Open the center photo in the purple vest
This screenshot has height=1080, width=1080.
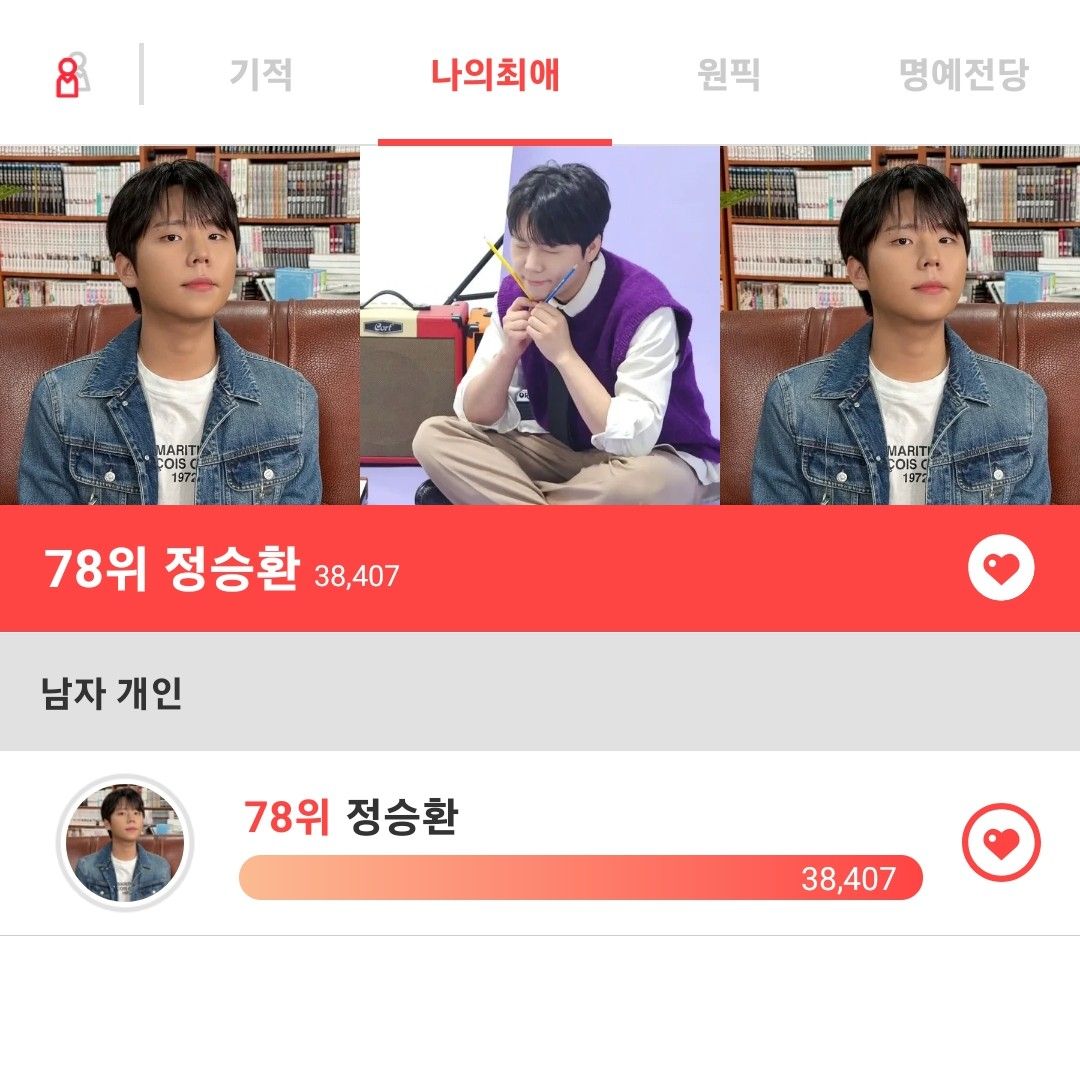pyautogui.click(x=540, y=325)
